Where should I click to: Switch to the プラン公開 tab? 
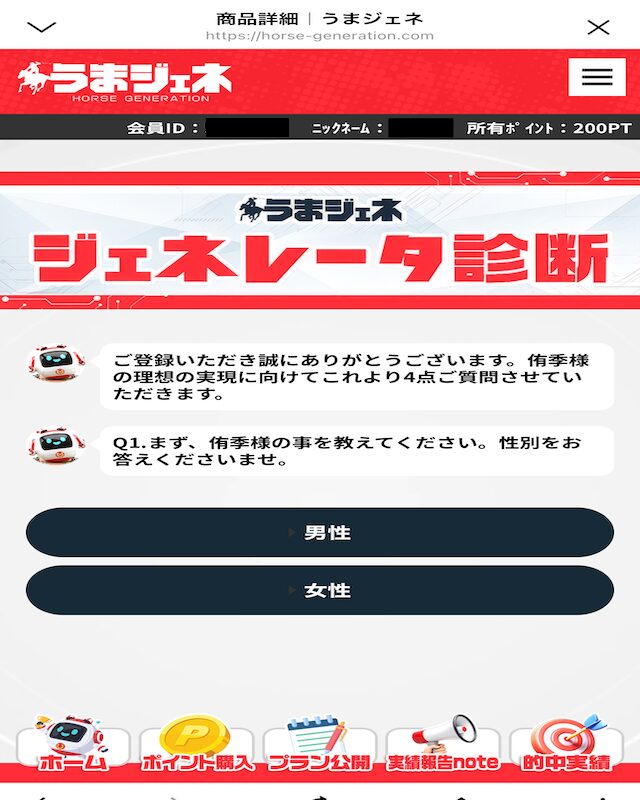click(x=319, y=745)
